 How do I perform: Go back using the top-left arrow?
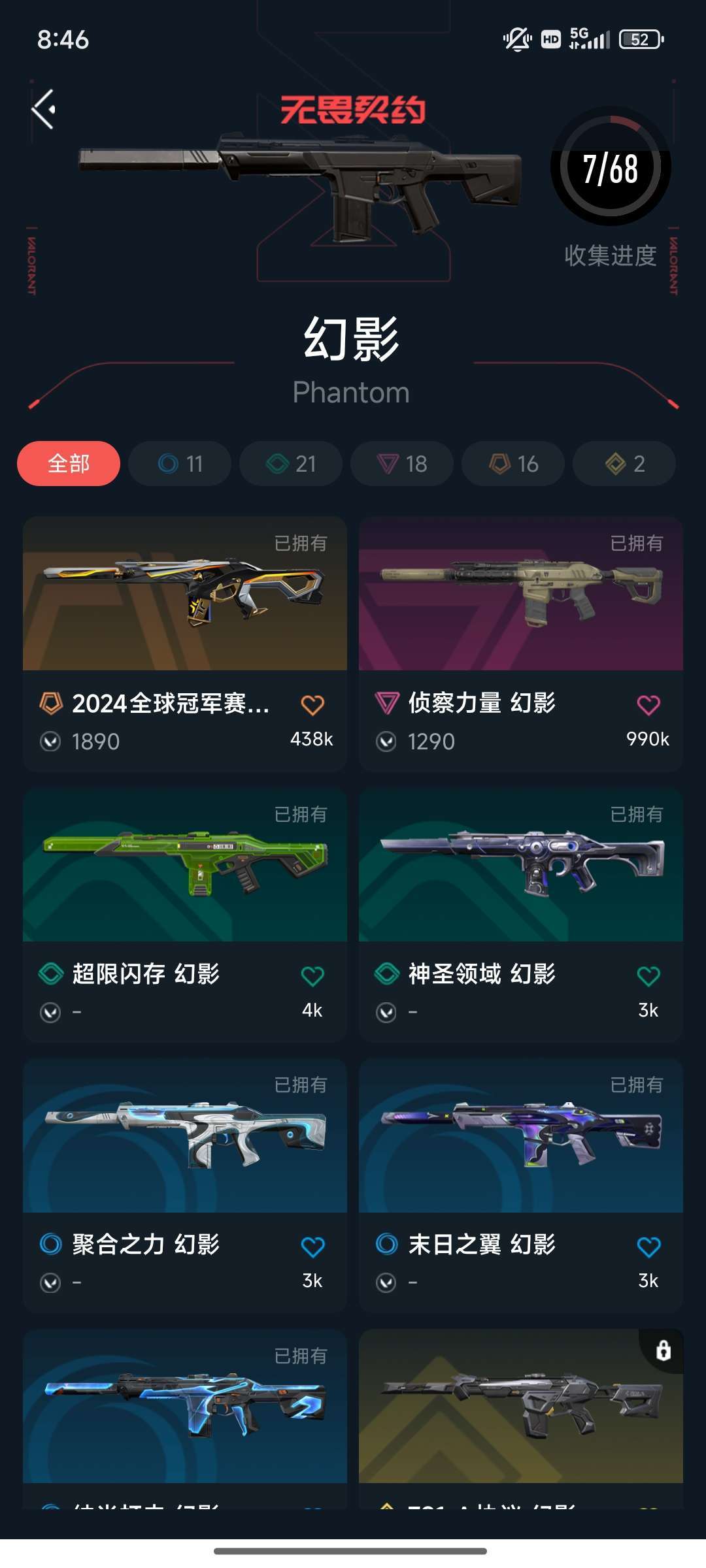[x=43, y=109]
